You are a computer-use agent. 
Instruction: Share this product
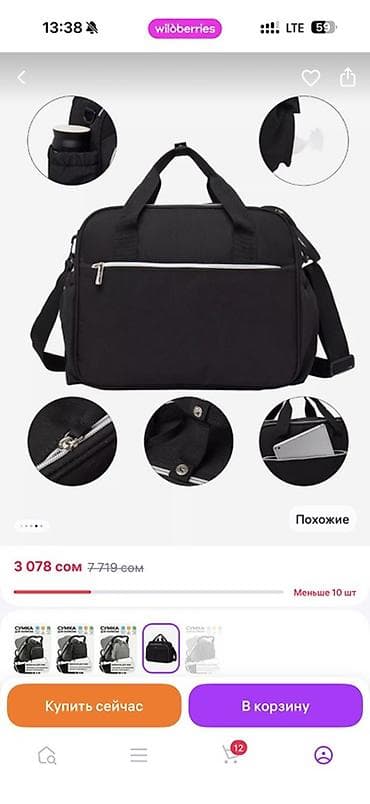347,77
